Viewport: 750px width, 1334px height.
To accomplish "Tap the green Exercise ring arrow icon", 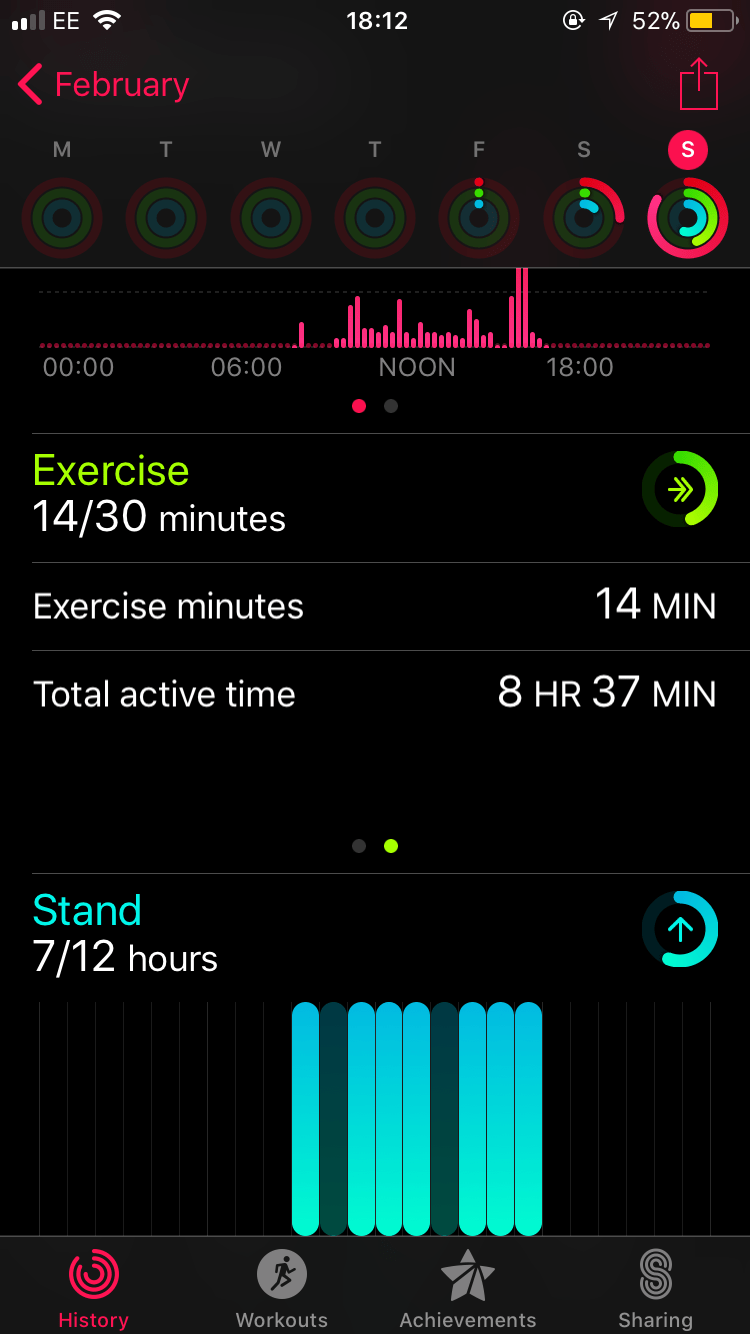I will pos(680,488).
